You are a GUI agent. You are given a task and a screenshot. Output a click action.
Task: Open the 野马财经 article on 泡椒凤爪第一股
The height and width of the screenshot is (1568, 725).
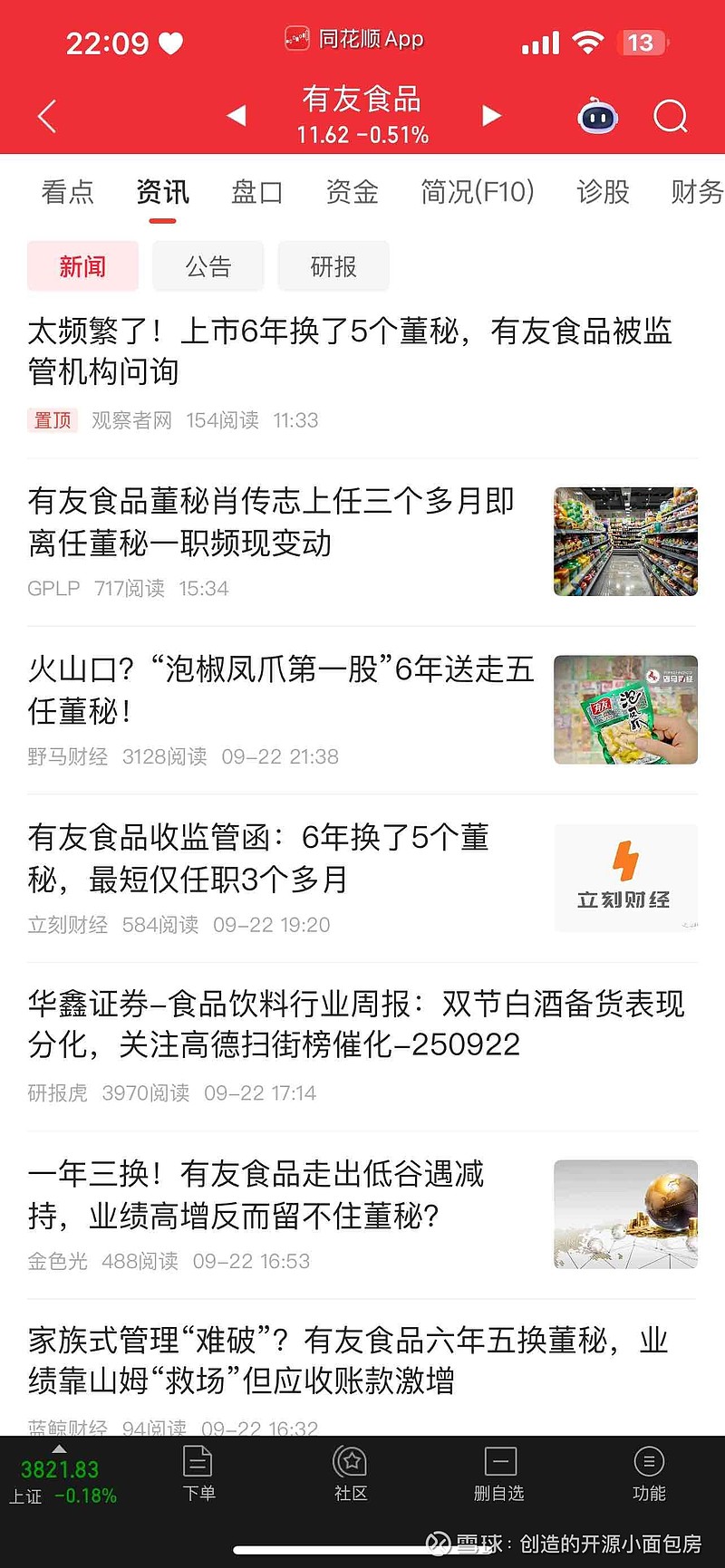[x=281, y=690]
